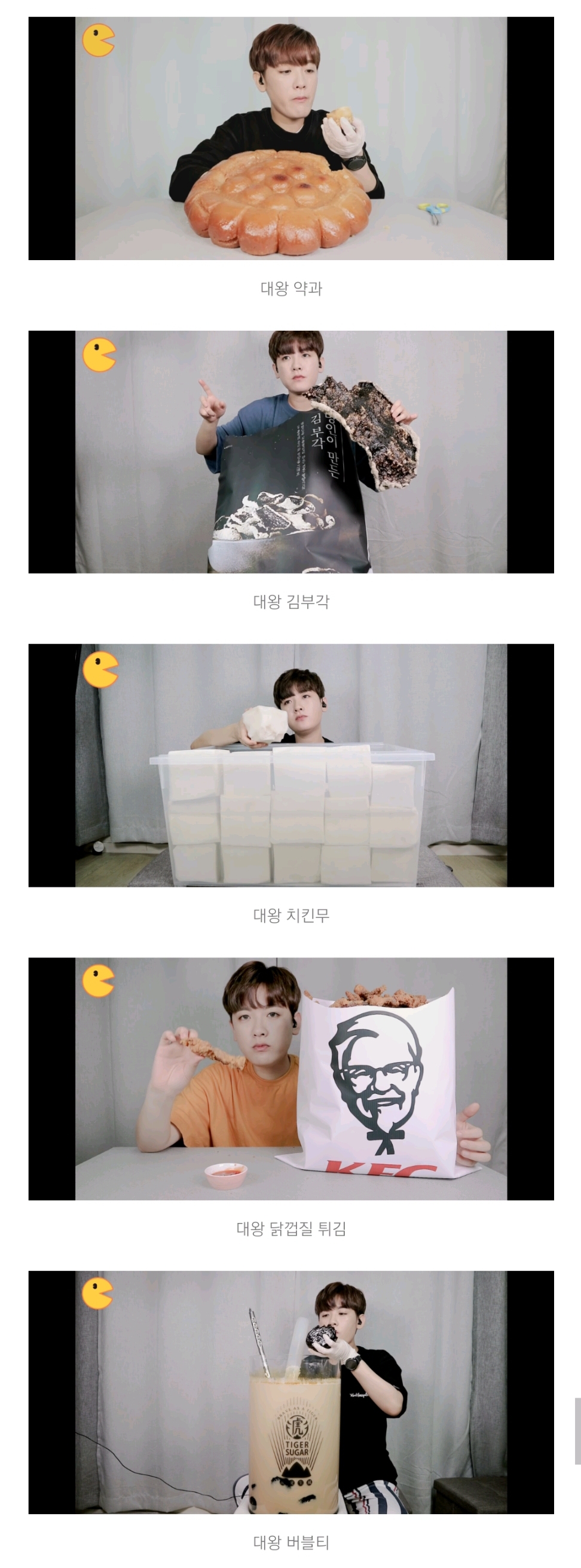Open the 대왕 약과 image

291,138
